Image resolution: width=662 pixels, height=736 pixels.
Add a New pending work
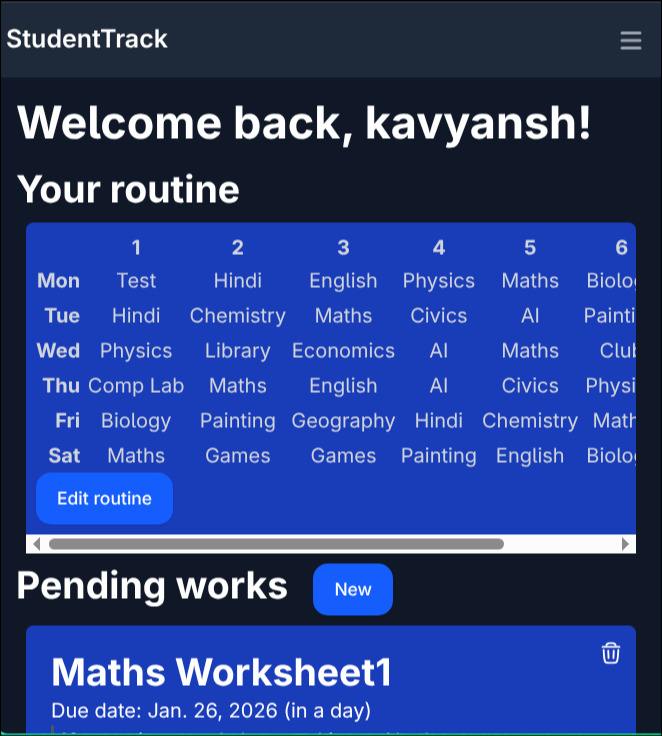pos(352,589)
